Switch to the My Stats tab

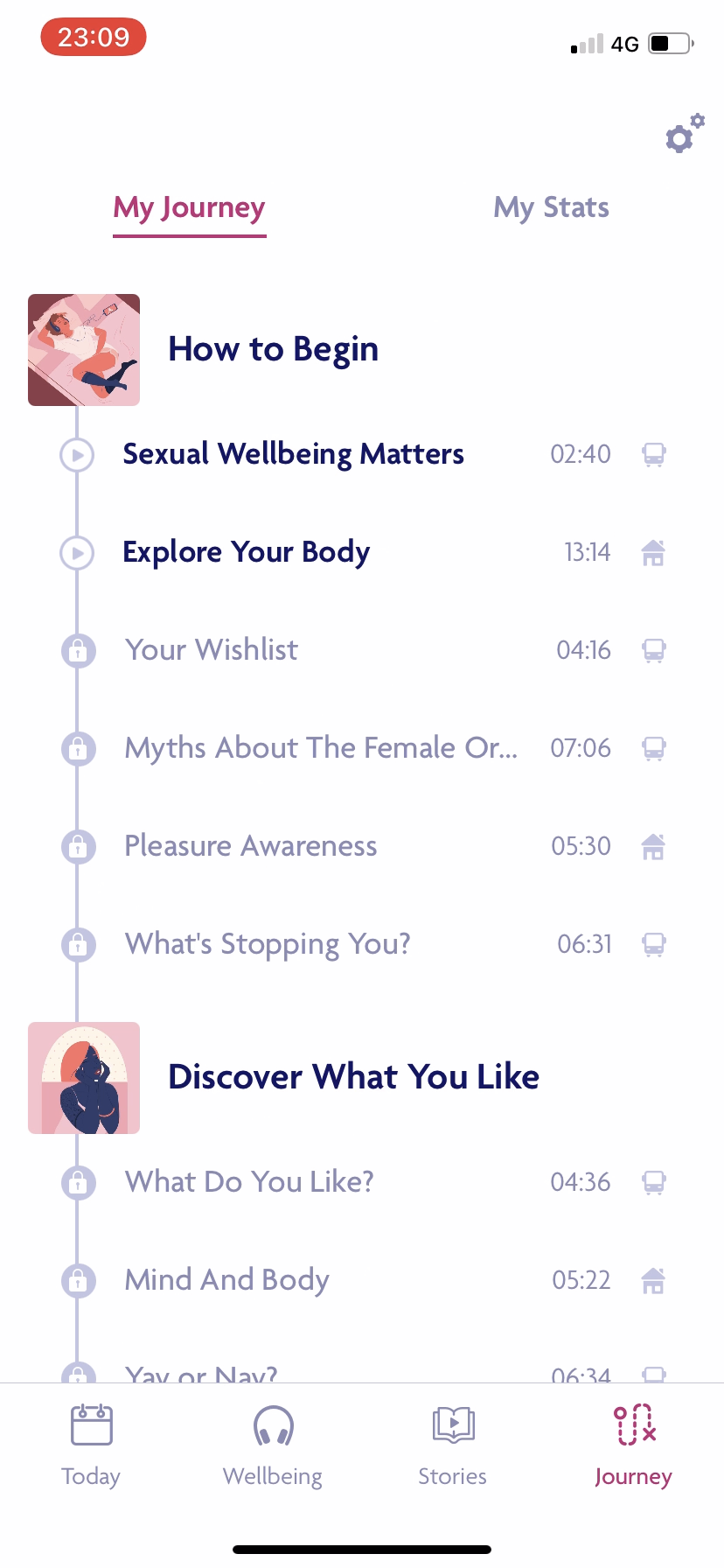coord(551,207)
